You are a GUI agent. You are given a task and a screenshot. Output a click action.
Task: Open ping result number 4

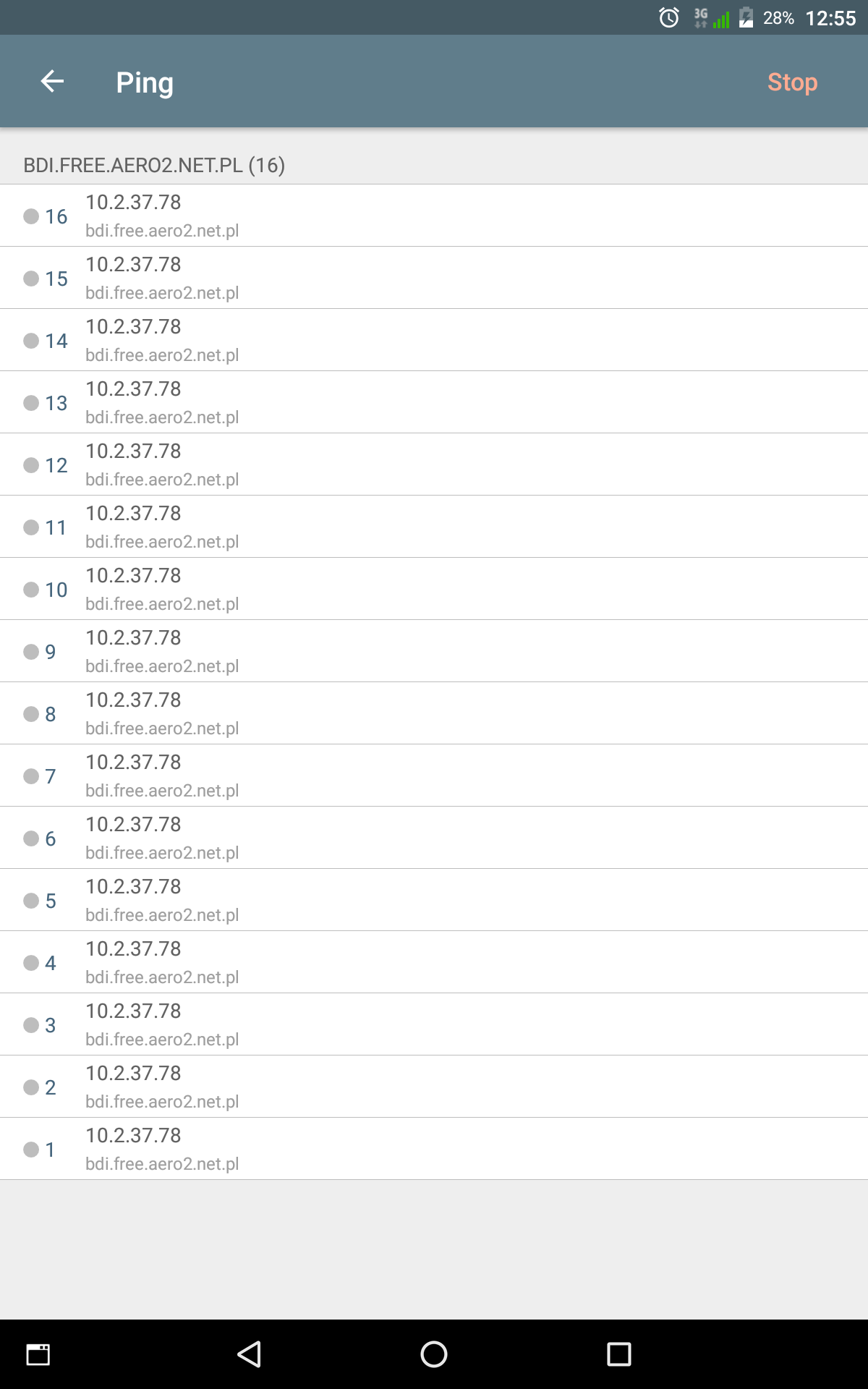pos(434,962)
